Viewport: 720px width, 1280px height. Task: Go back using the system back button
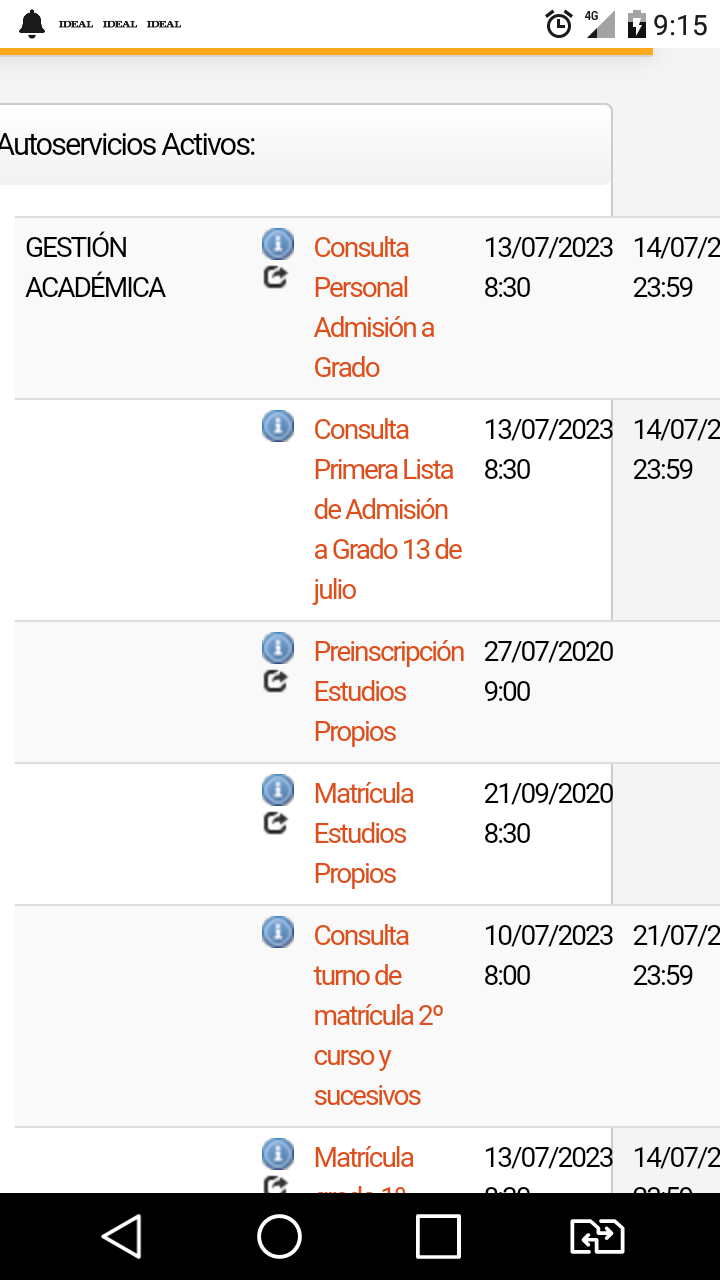point(121,1237)
